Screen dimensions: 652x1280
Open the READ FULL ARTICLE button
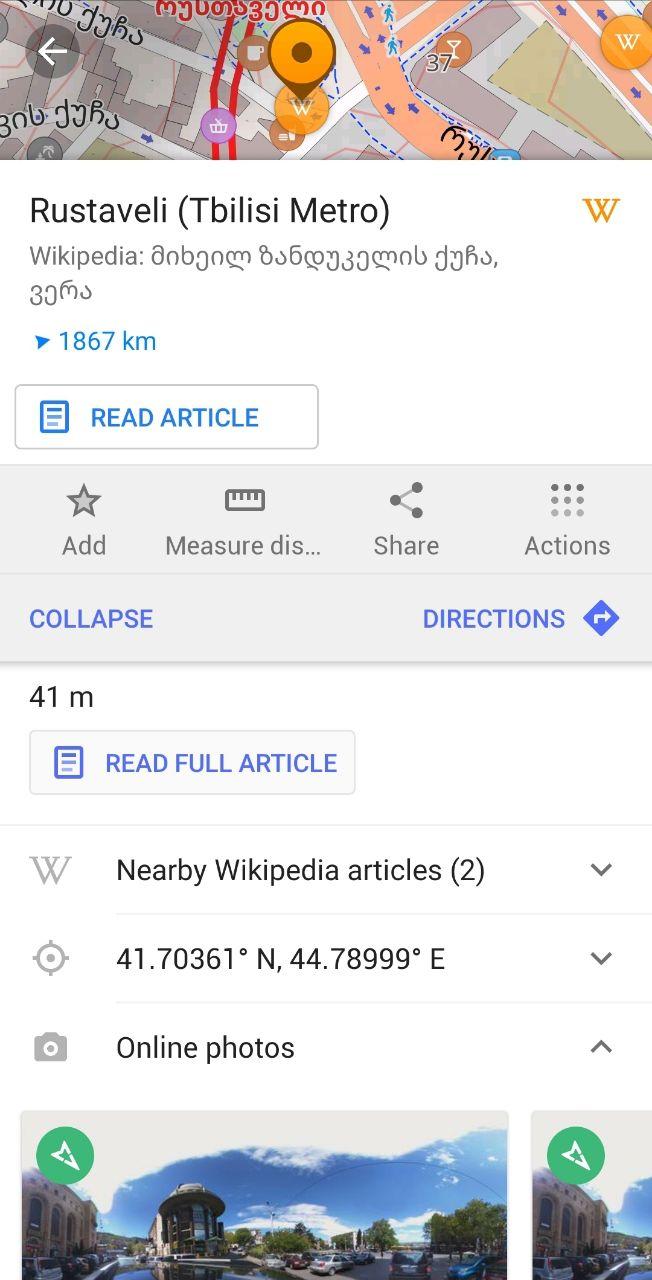tap(192, 763)
